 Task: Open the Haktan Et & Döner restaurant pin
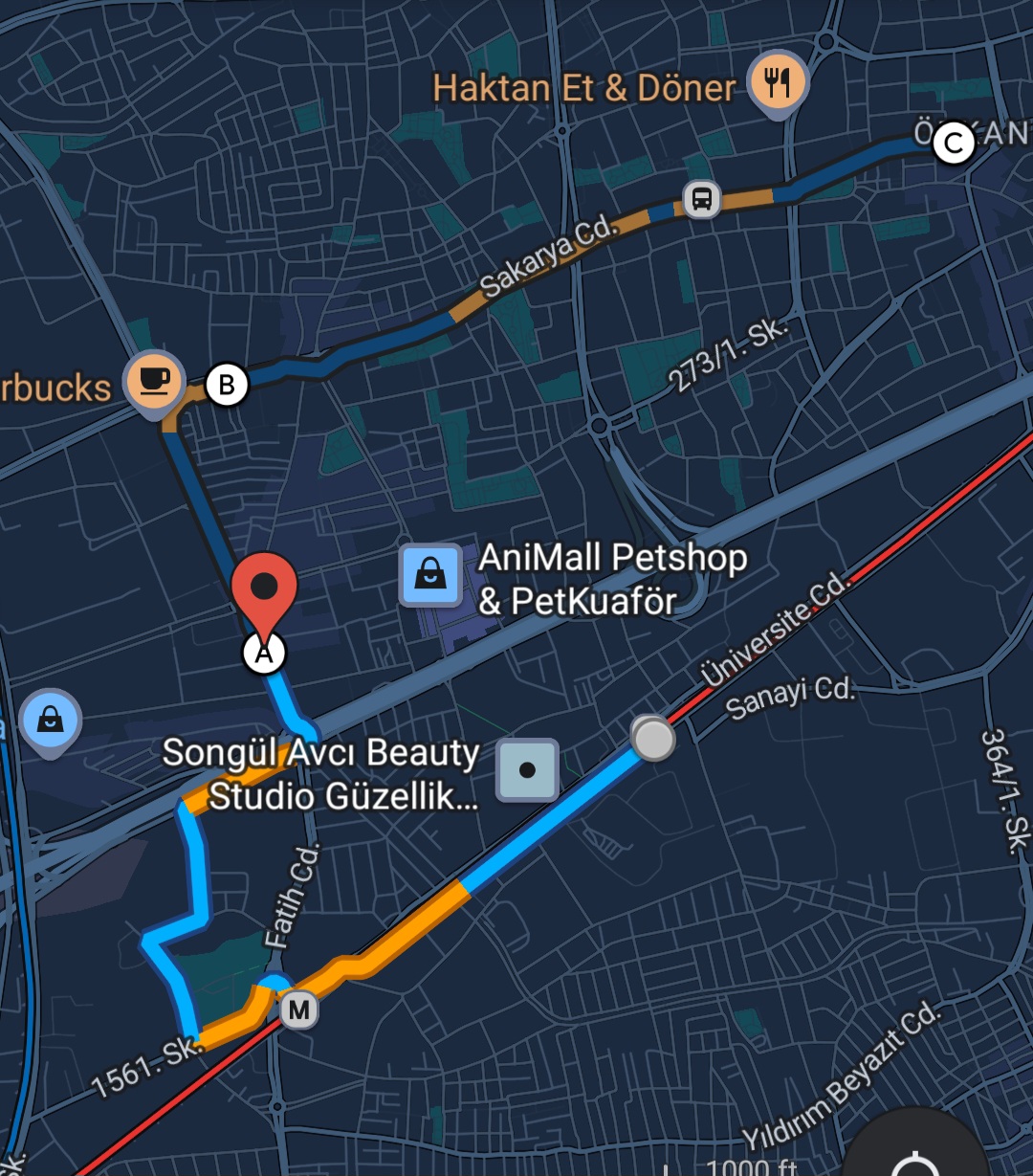778,84
